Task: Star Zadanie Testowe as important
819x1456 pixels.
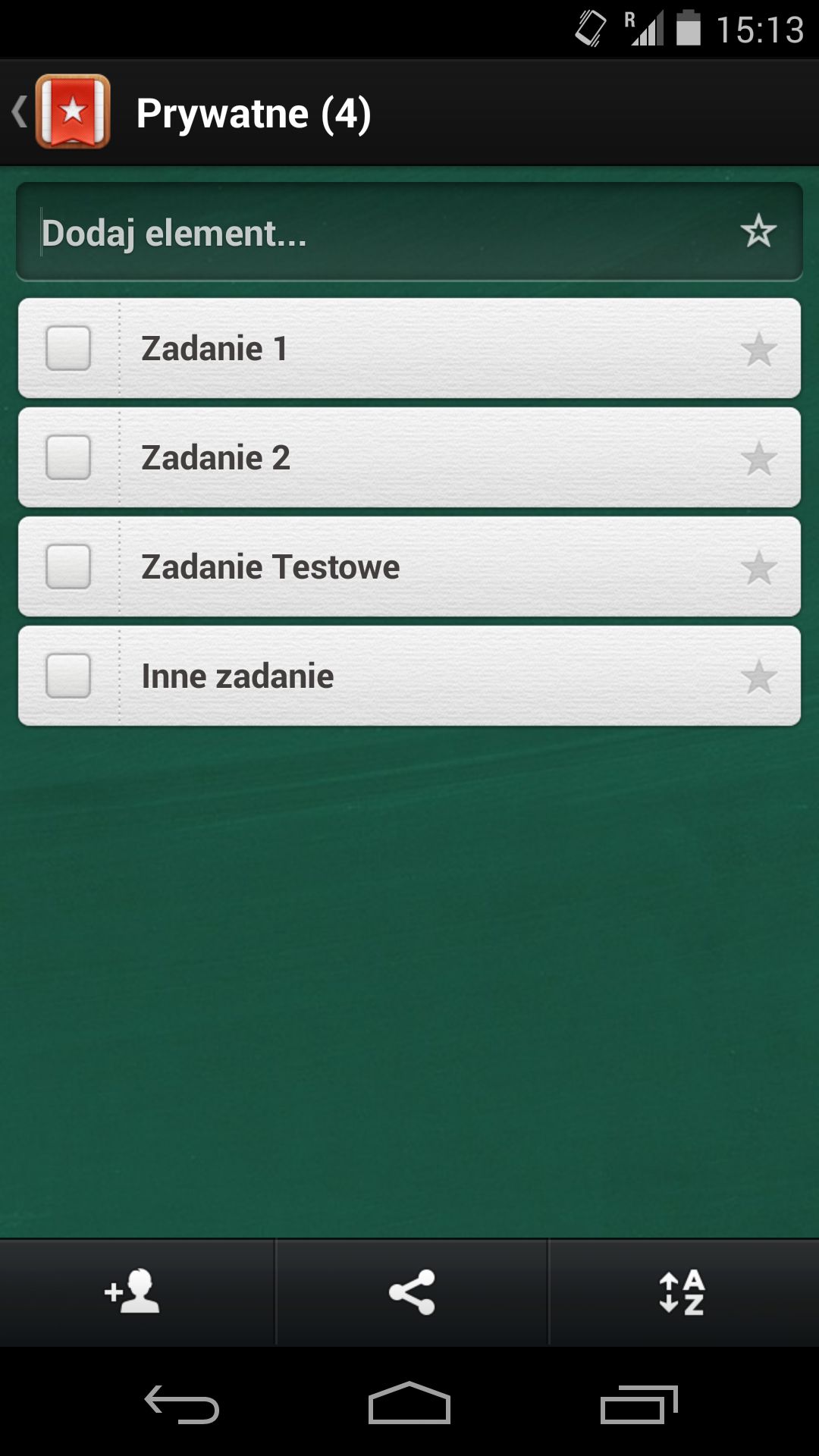Action: click(x=758, y=567)
